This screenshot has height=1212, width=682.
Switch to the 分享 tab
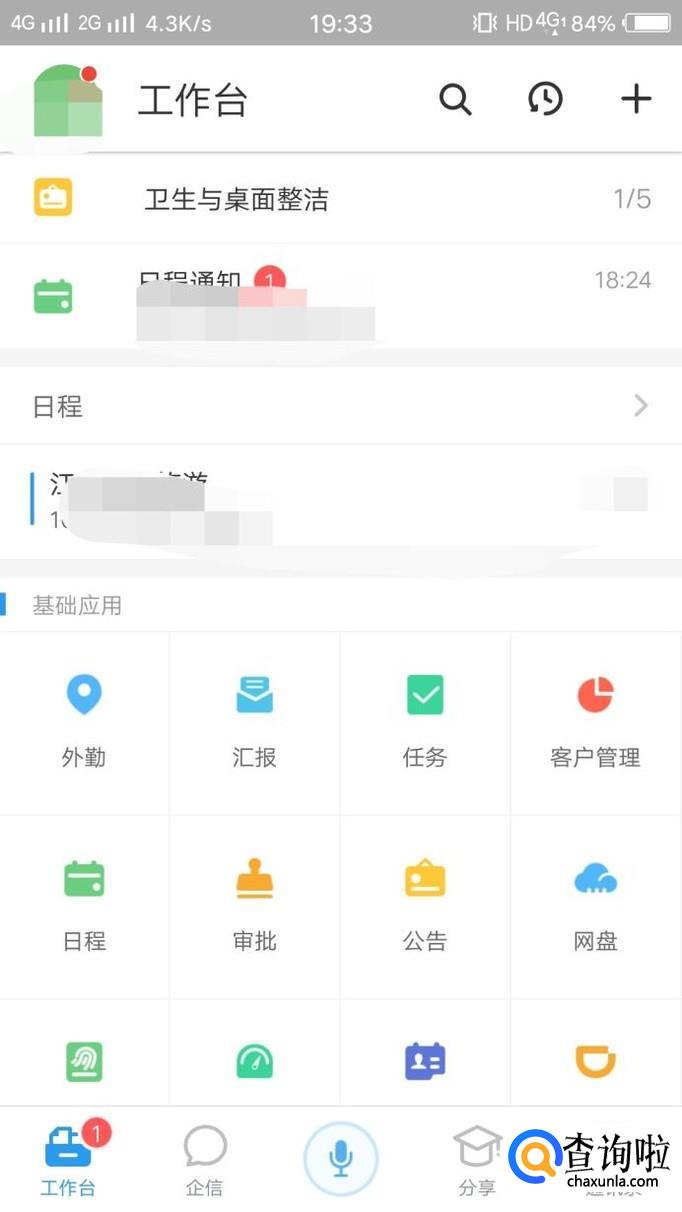[x=477, y=1160]
